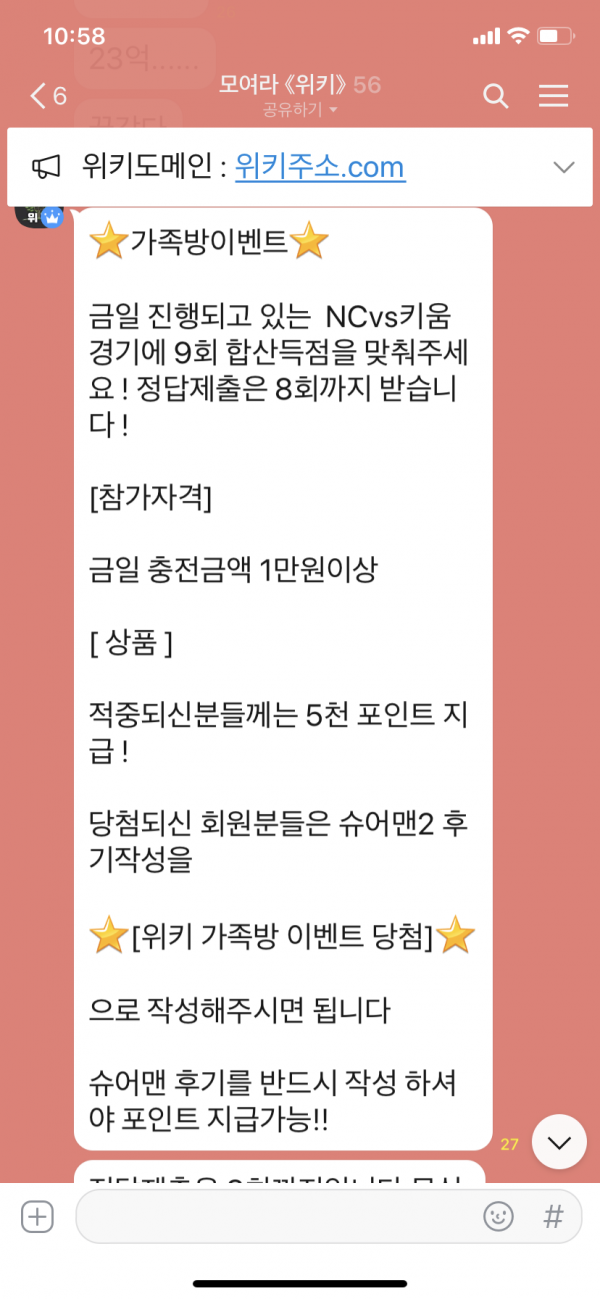This screenshot has width=600, height=1299.
Task: Open the 공유하기 dropdown under the title
Action: (300, 109)
